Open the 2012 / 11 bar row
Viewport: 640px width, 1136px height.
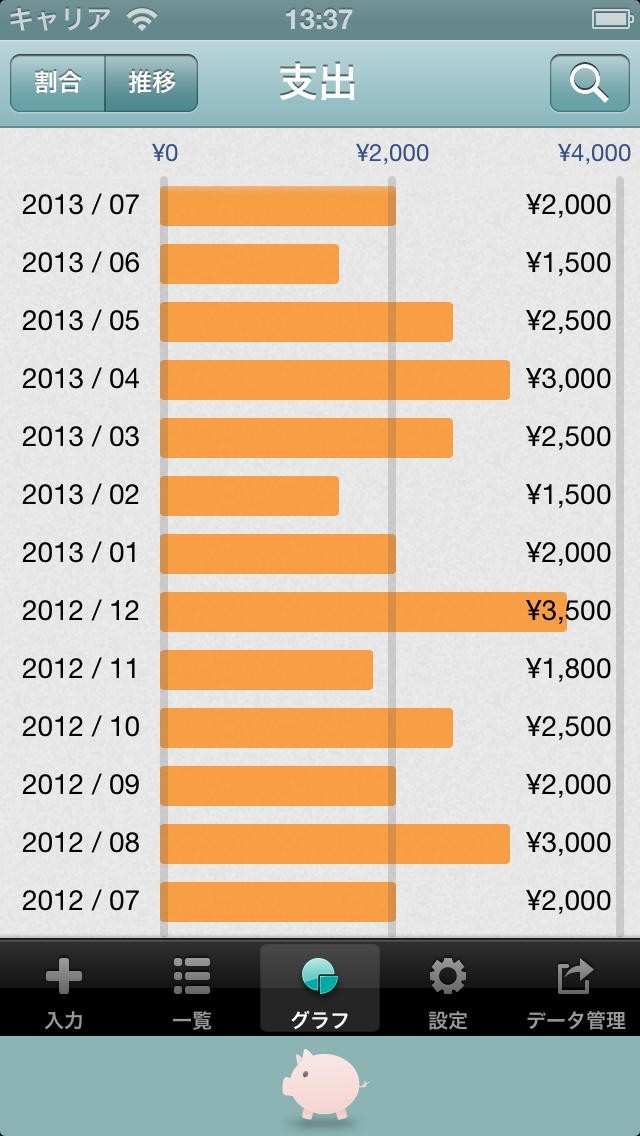pyautogui.click(x=320, y=669)
